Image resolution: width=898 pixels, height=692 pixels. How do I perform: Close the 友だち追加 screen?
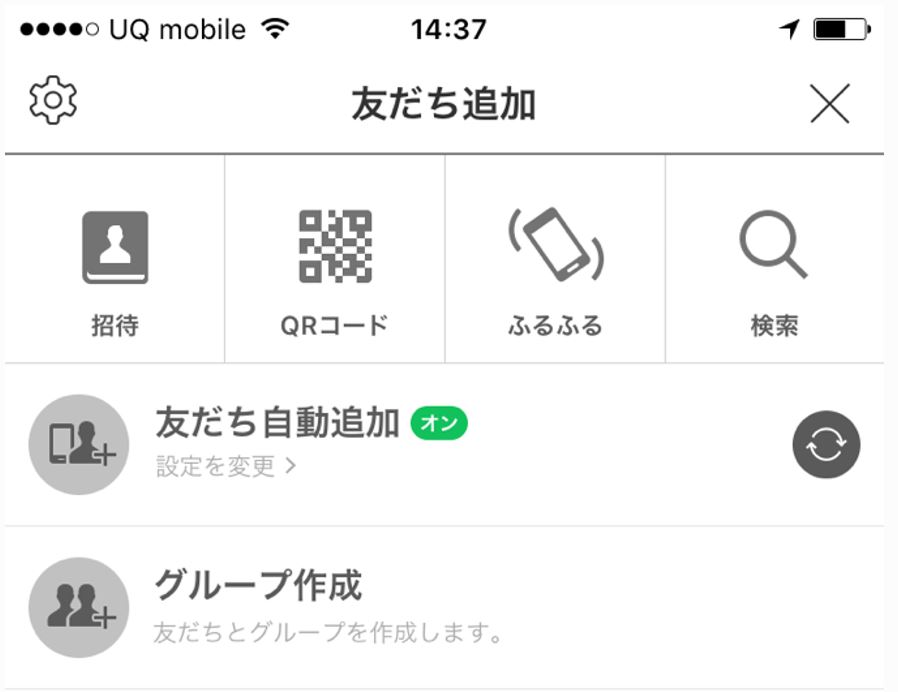point(829,104)
